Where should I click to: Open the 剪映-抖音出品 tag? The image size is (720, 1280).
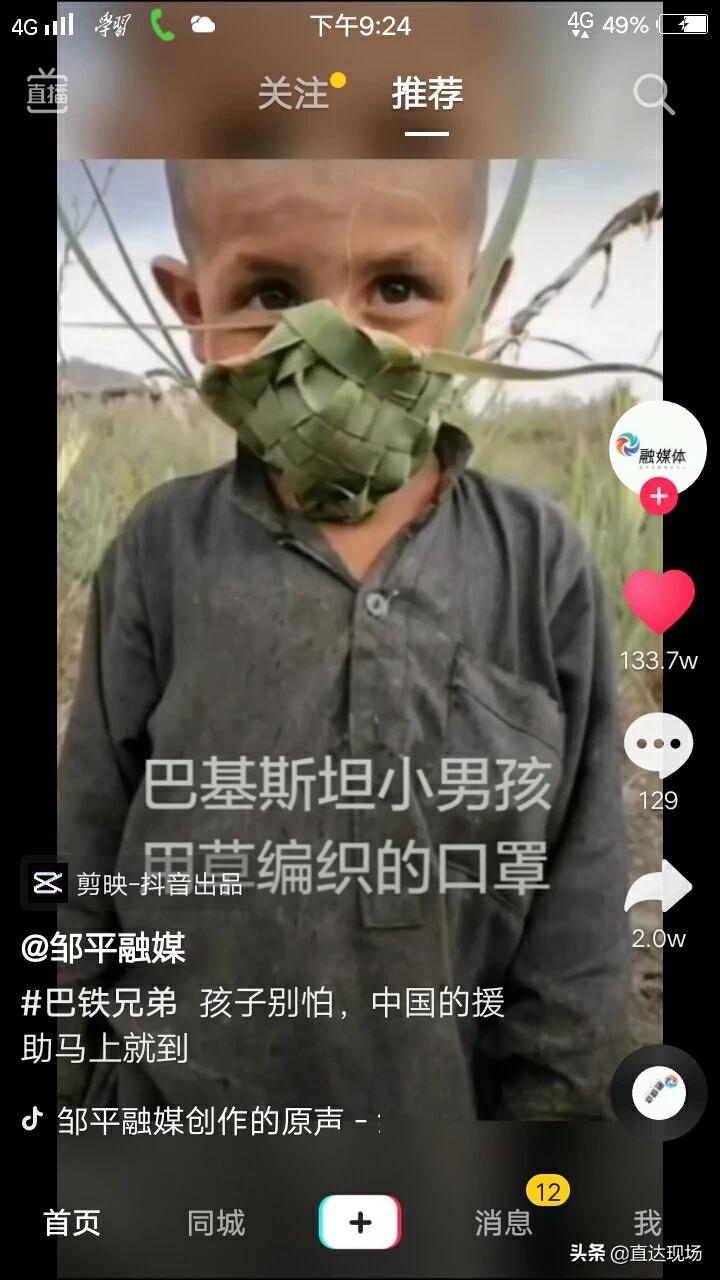(135, 884)
